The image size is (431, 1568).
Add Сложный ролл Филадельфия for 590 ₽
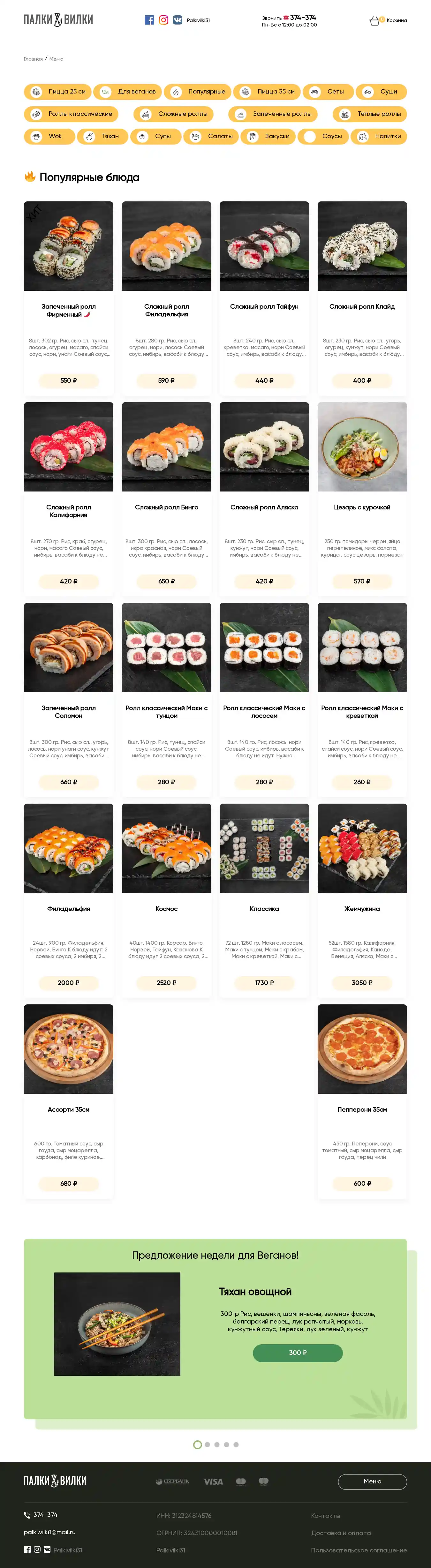(166, 380)
